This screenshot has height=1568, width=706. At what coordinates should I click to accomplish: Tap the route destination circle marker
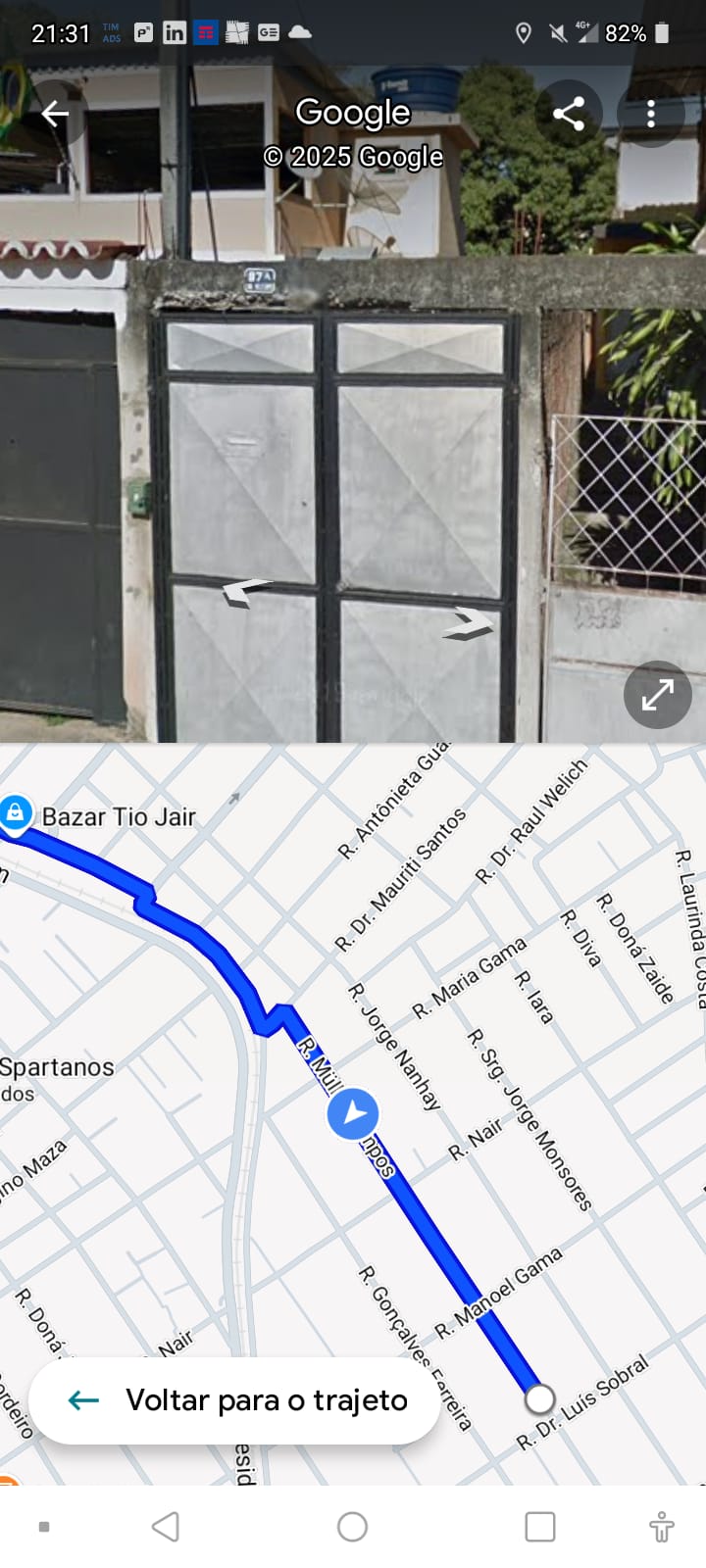click(539, 1398)
